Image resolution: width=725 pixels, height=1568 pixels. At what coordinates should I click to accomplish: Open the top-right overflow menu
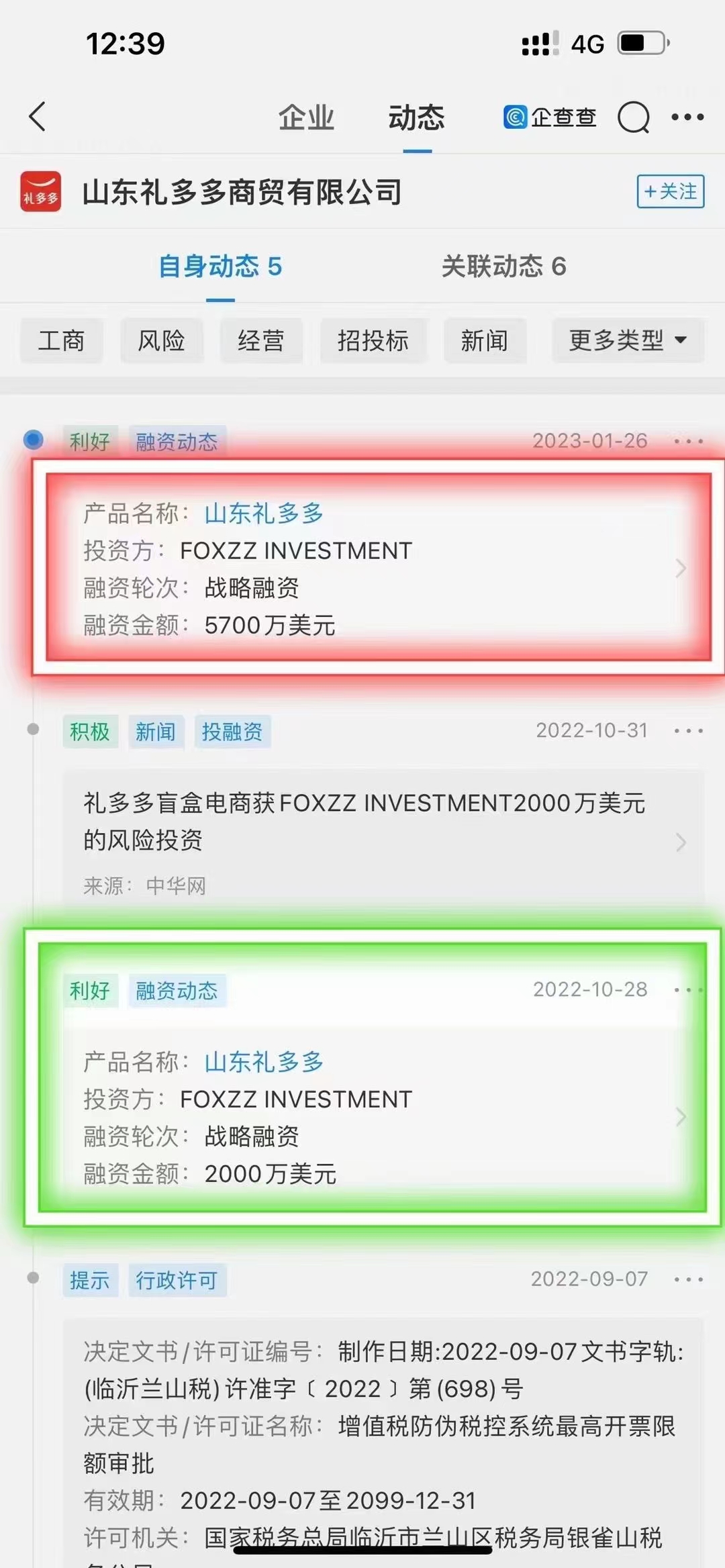click(687, 117)
